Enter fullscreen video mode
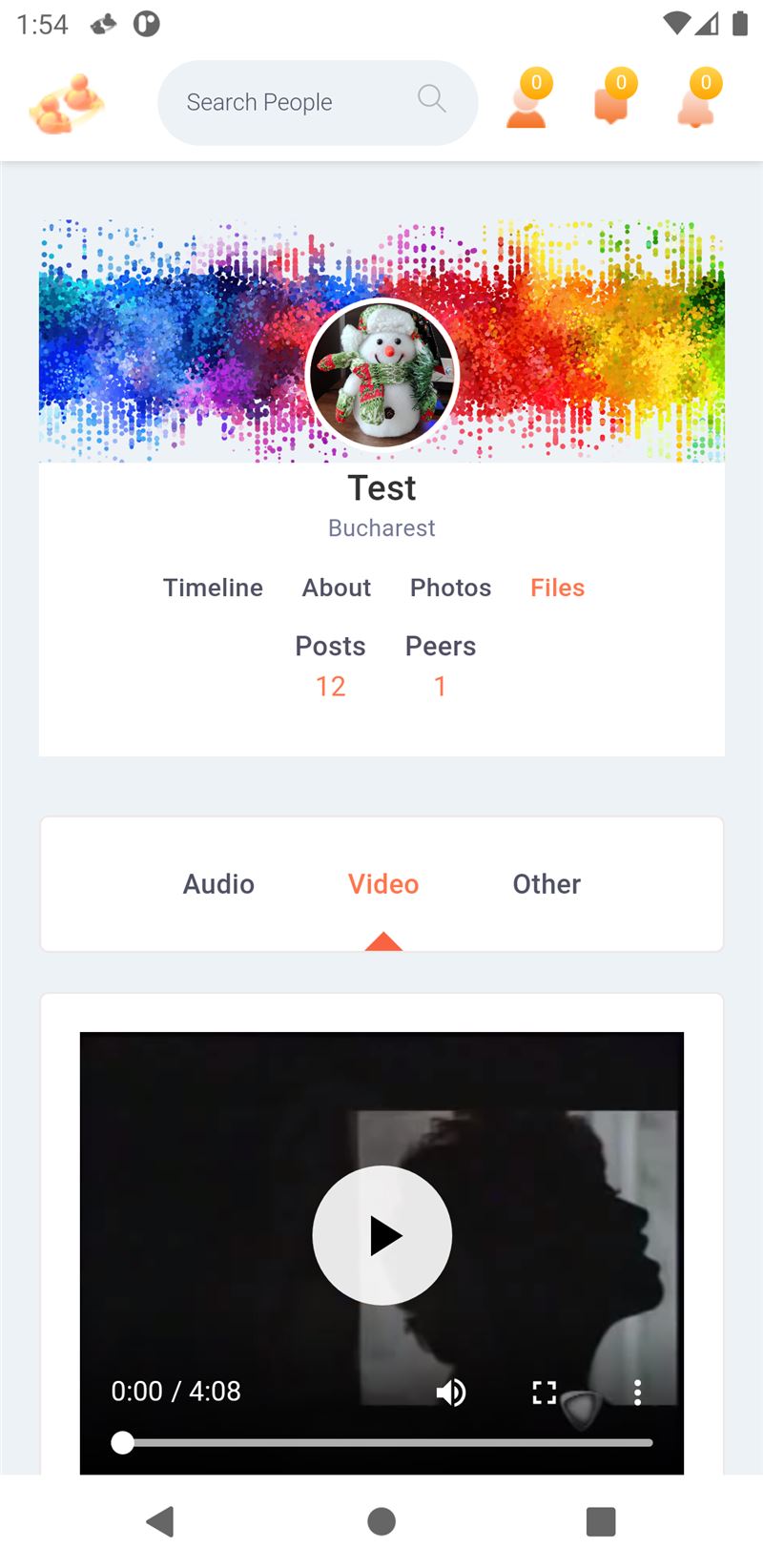Viewport: 763px width, 1568px height. coord(544,1393)
